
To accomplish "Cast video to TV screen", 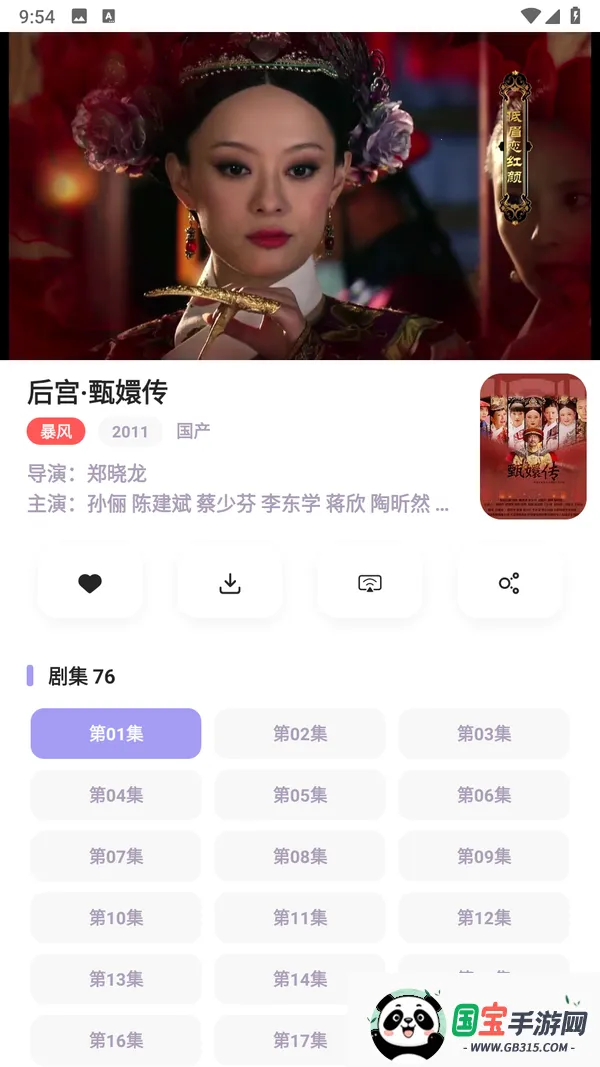I will click(370, 584).
